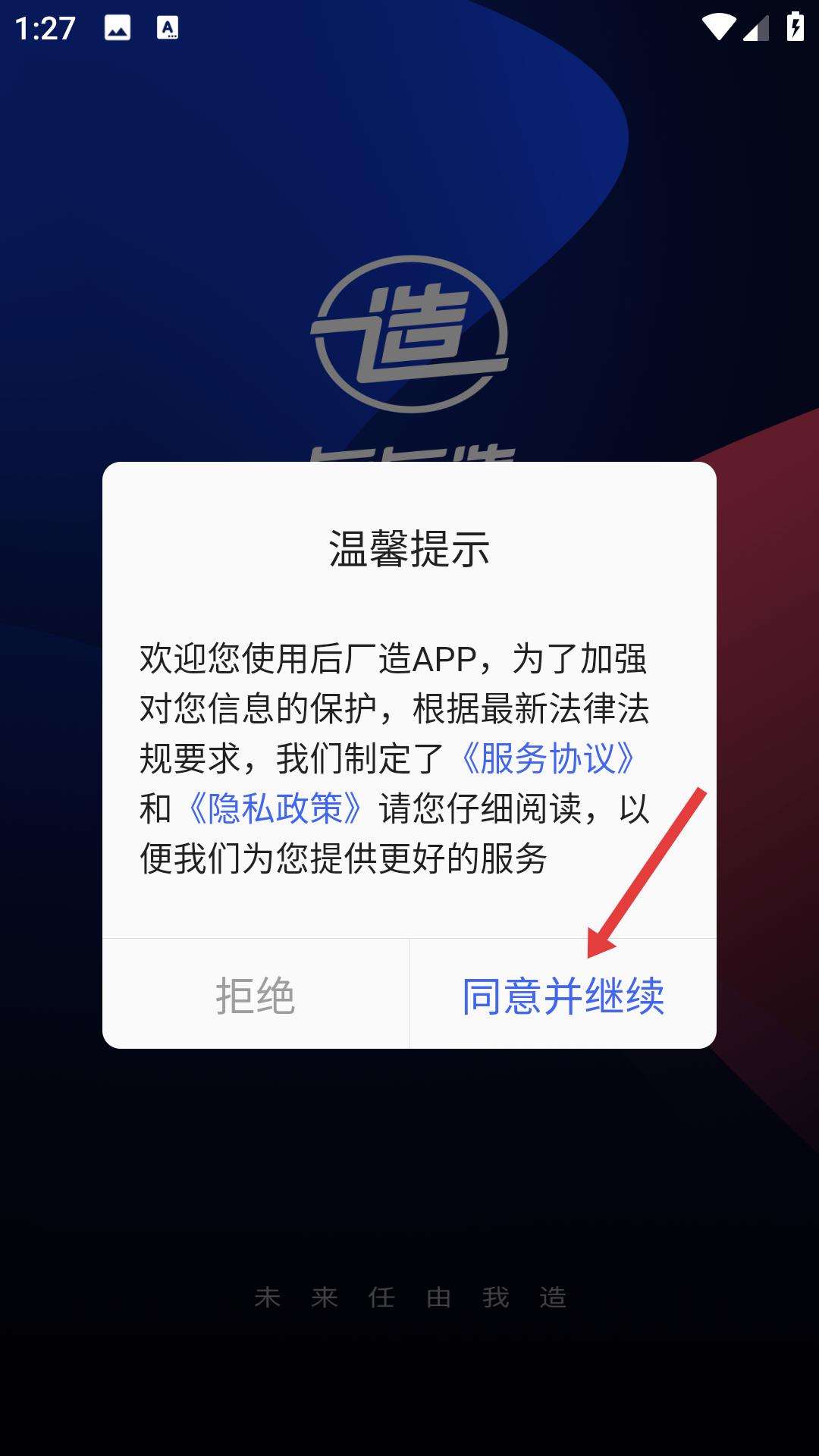Tap 同意并继续 to accept
This screenshot has height=1456, width=819.
pyautogui.click(x=563, y=995)
